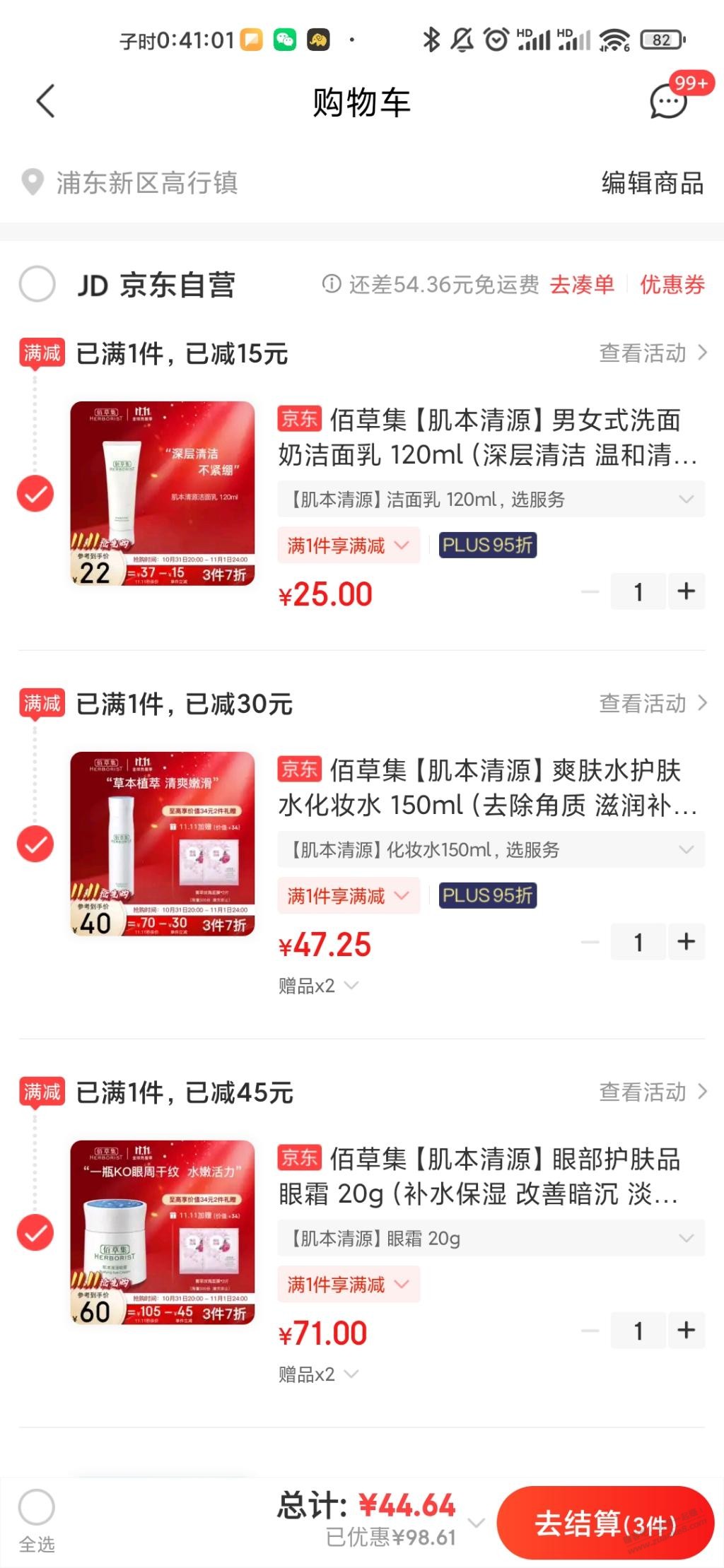Open 去凑单 to reach free shipping
The height and width of the screenshot is (1568, 724).
[x=581, y=285]
